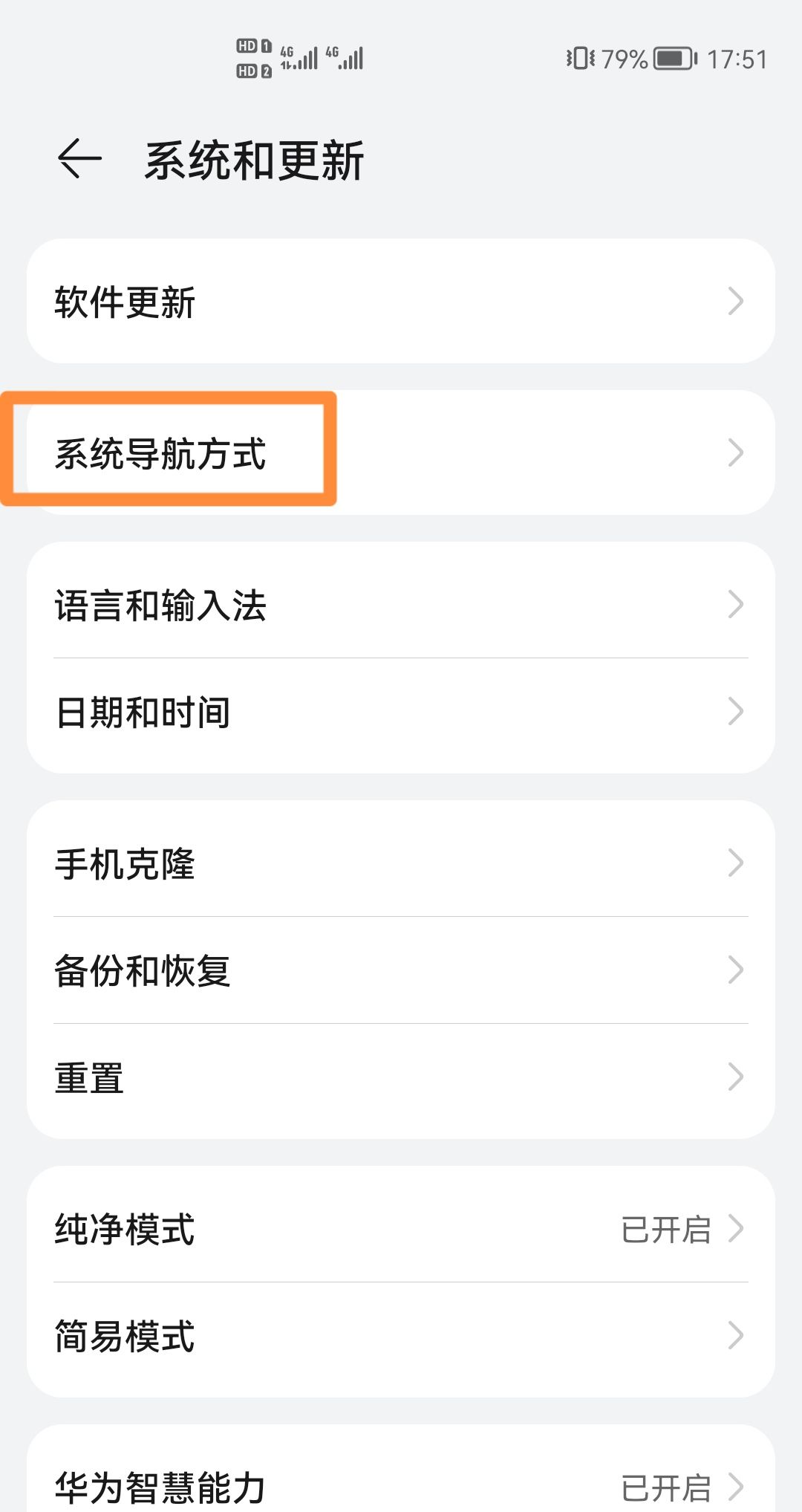Expand 系统导航方式 via its chevron
802x1512 pixels.
[x=736, y=452]
